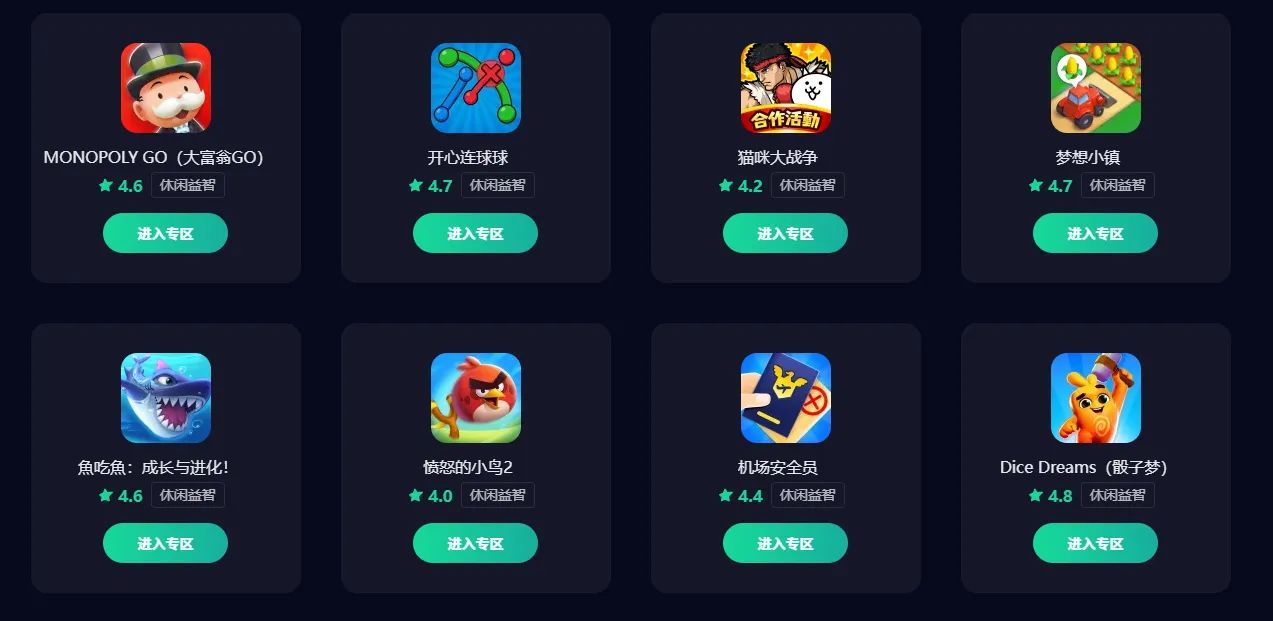Open the shark icon of 魚吃魚
This screenshot has height=621, width=1273.
tap(165, 398)
